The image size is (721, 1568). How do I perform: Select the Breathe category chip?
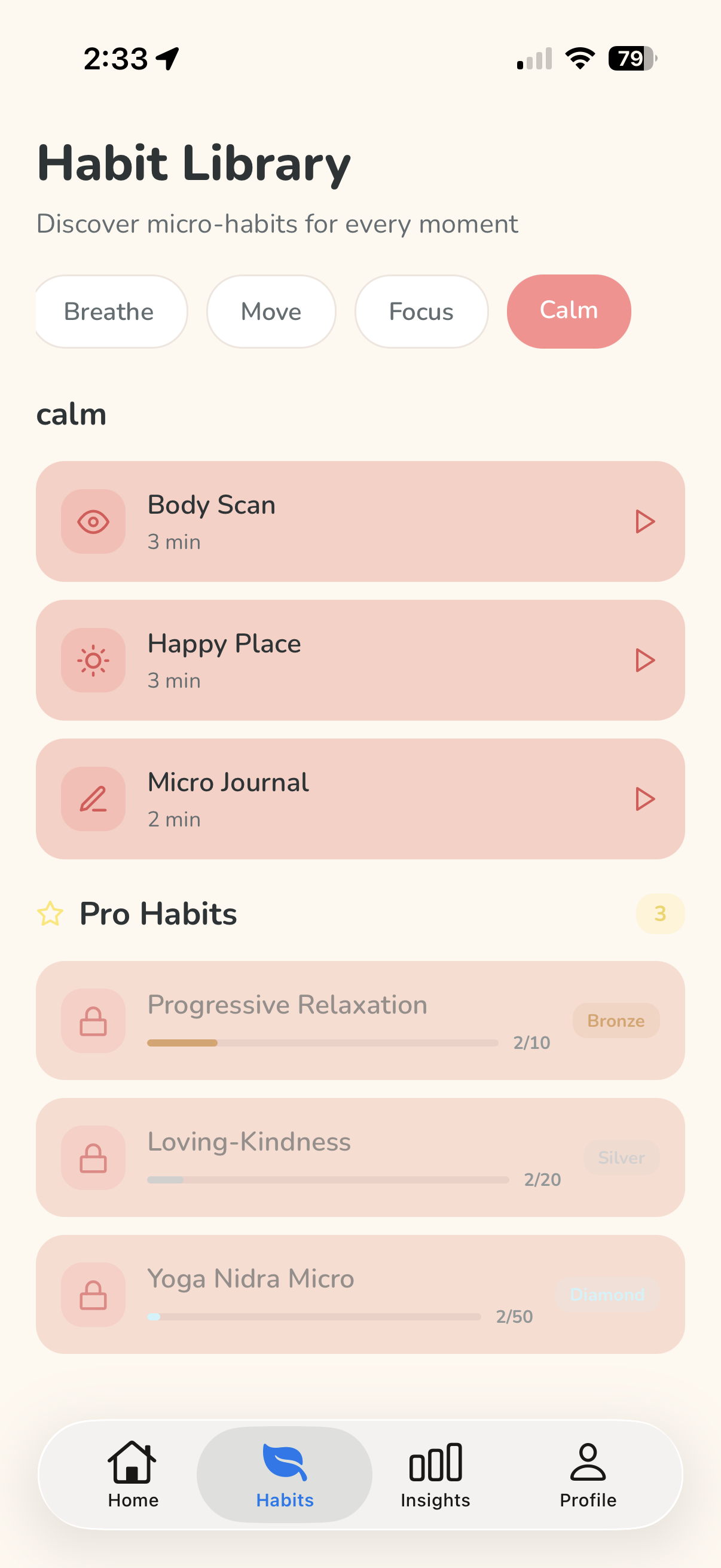coord(109,312)
